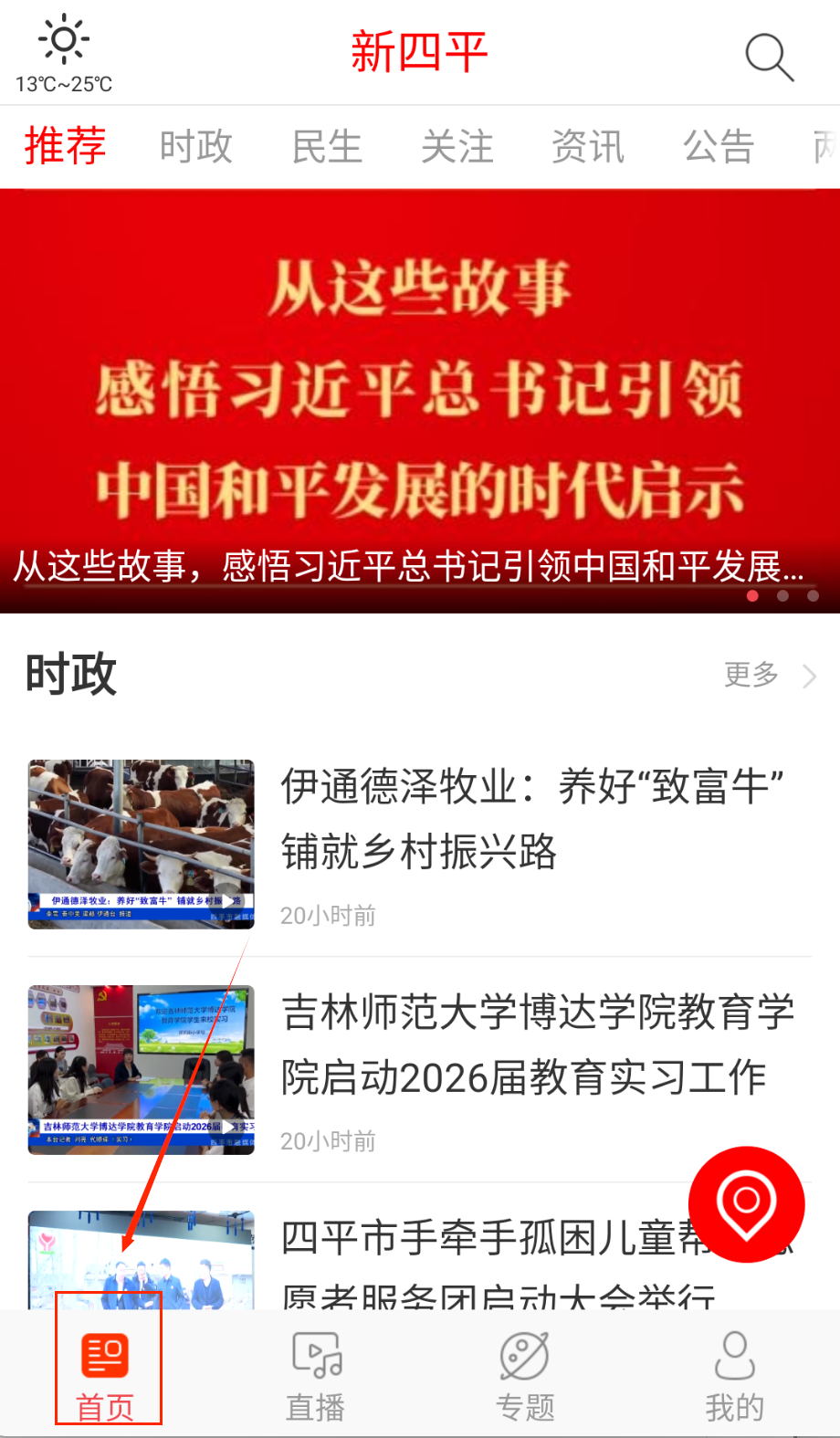Select the 关注 top tab

(457, 147)
